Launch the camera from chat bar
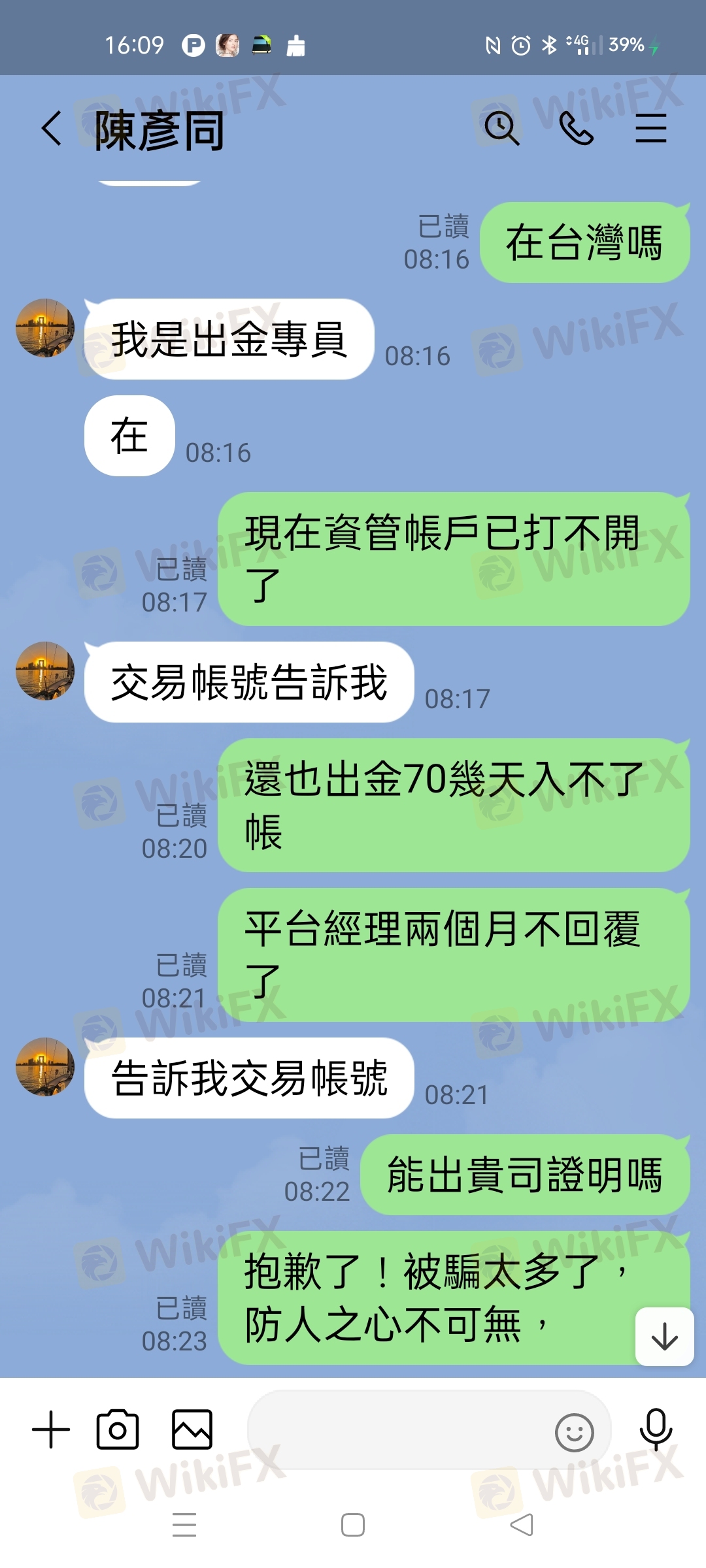Viewport: 706px width, 1568px height. (118, 1430)
